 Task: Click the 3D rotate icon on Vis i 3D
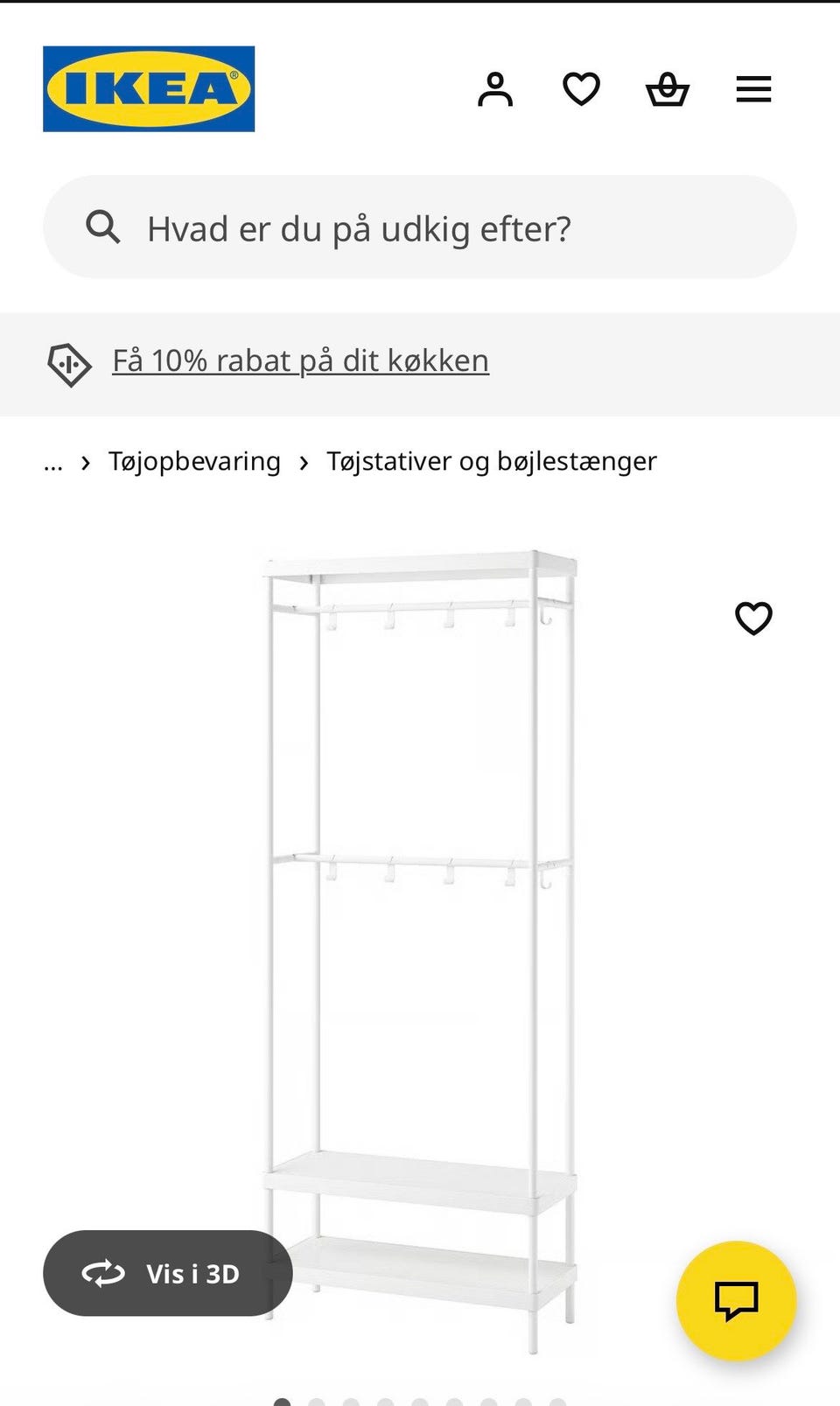click(104, 1274)
